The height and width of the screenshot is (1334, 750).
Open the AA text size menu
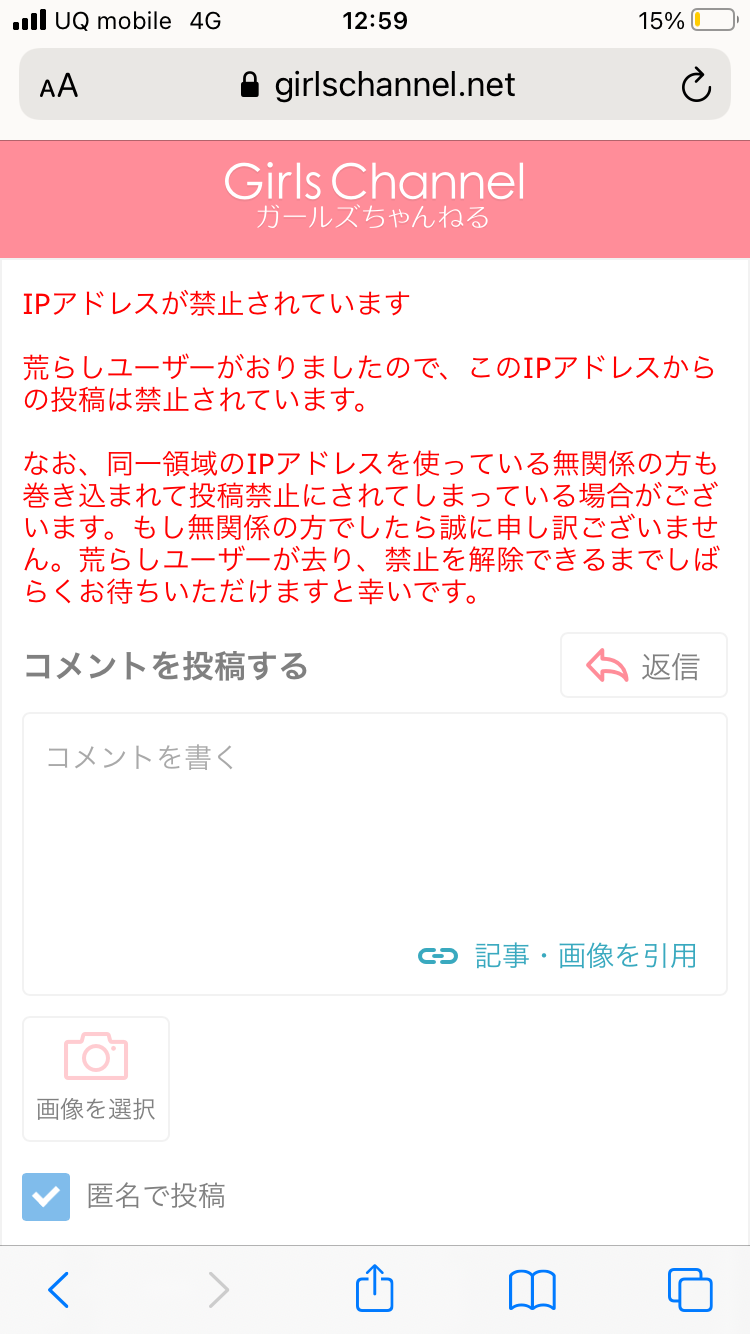[x=59, y=86]
